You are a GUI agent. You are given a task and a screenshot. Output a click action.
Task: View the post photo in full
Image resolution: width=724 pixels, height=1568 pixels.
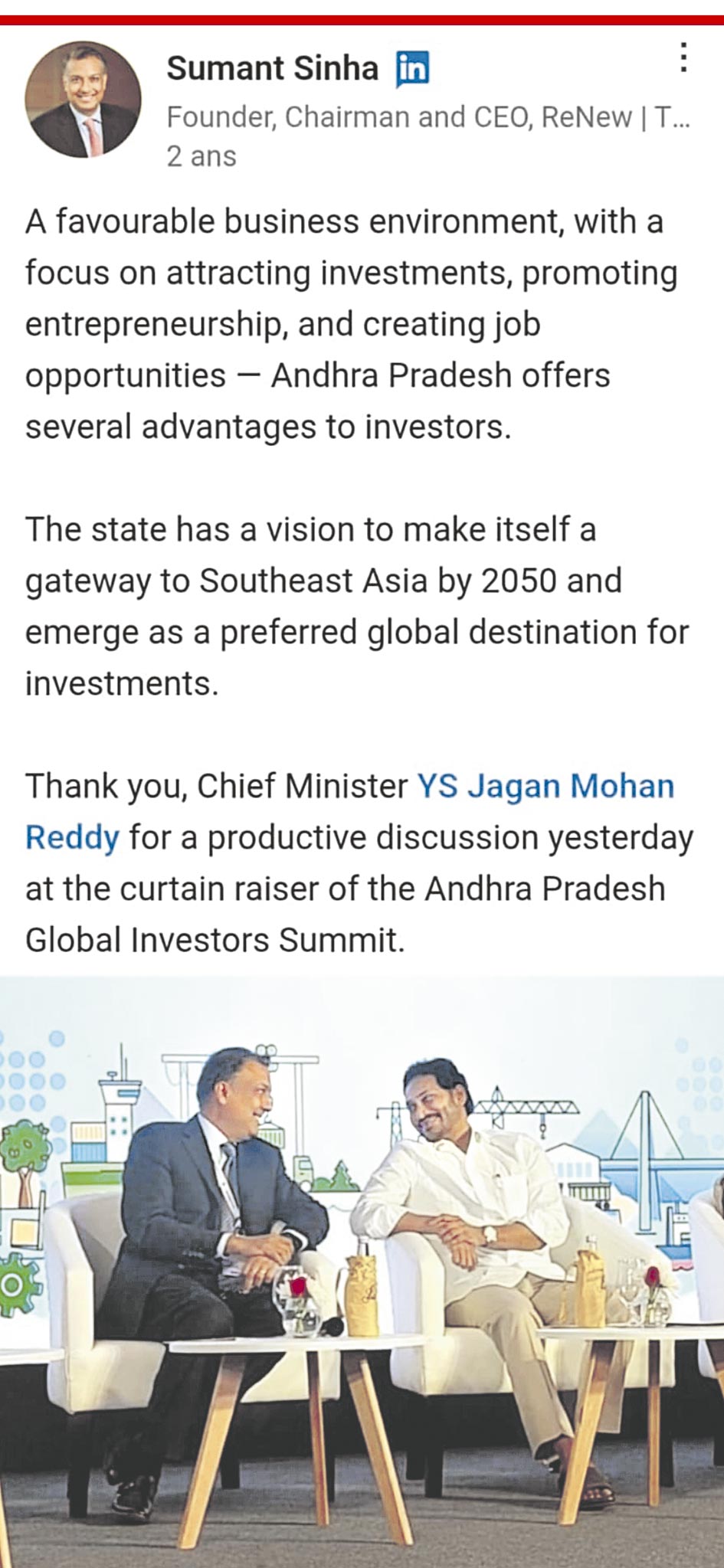(x=362, y=1272)
